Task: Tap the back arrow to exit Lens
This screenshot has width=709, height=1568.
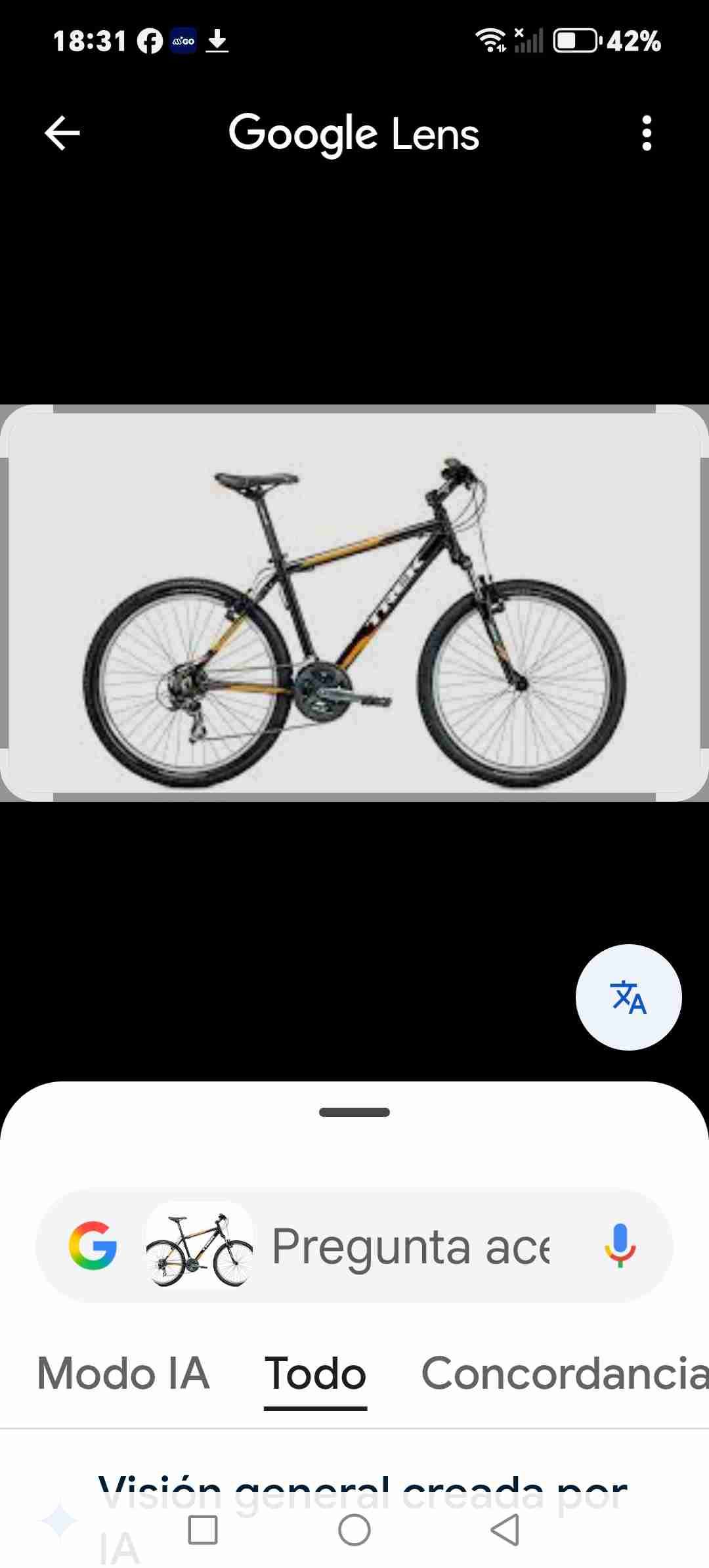Action: coord(60,133)
